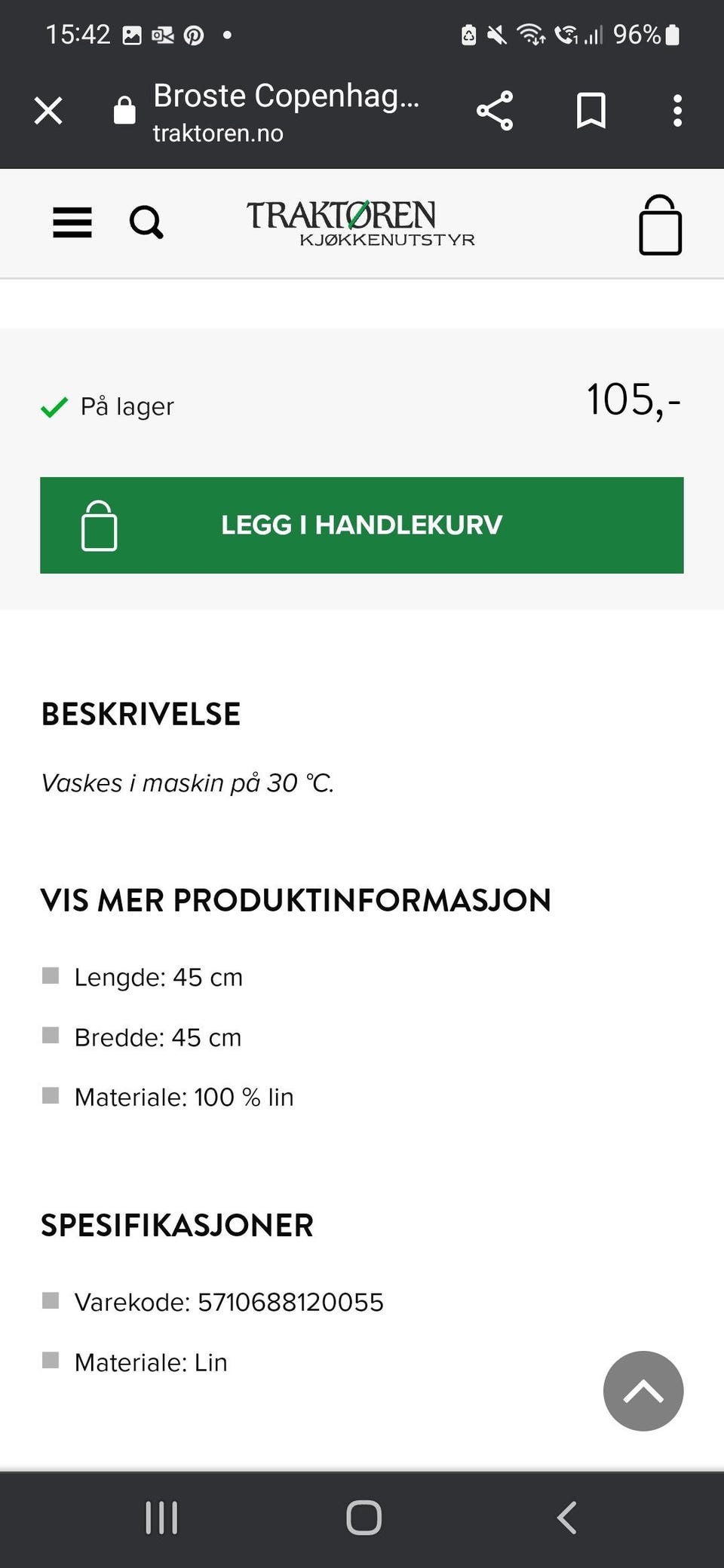The width and height of the screenshot is (724, 1568).
Task: Open the browser three-dot overflow menu
Action: tap(676, 111)
